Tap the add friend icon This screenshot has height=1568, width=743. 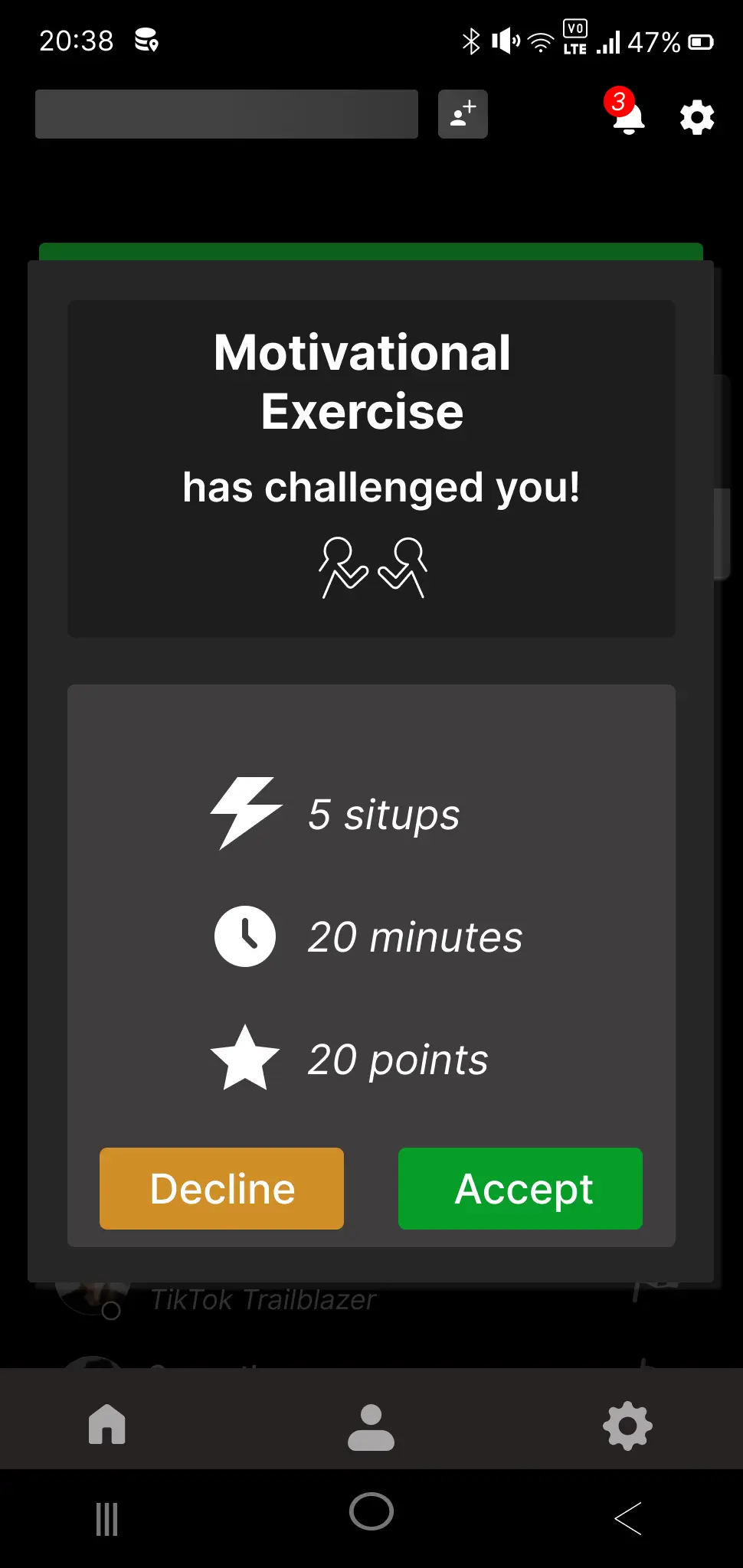pyautogui.click(x=463, y=114)
